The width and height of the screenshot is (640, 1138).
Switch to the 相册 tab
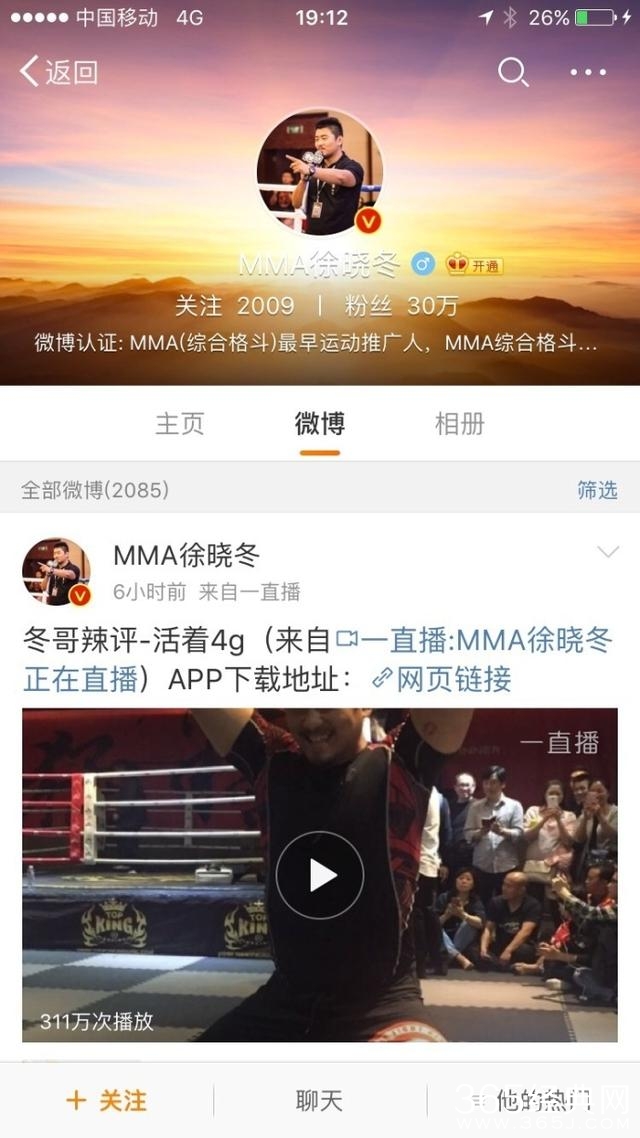(460, 423)
